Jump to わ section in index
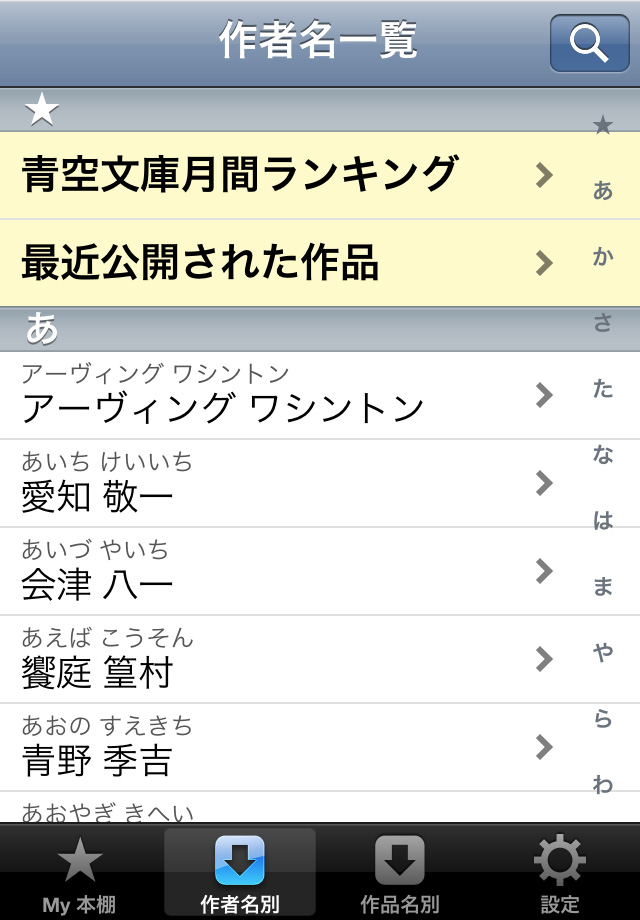640x920 pixels. point(602,785)
